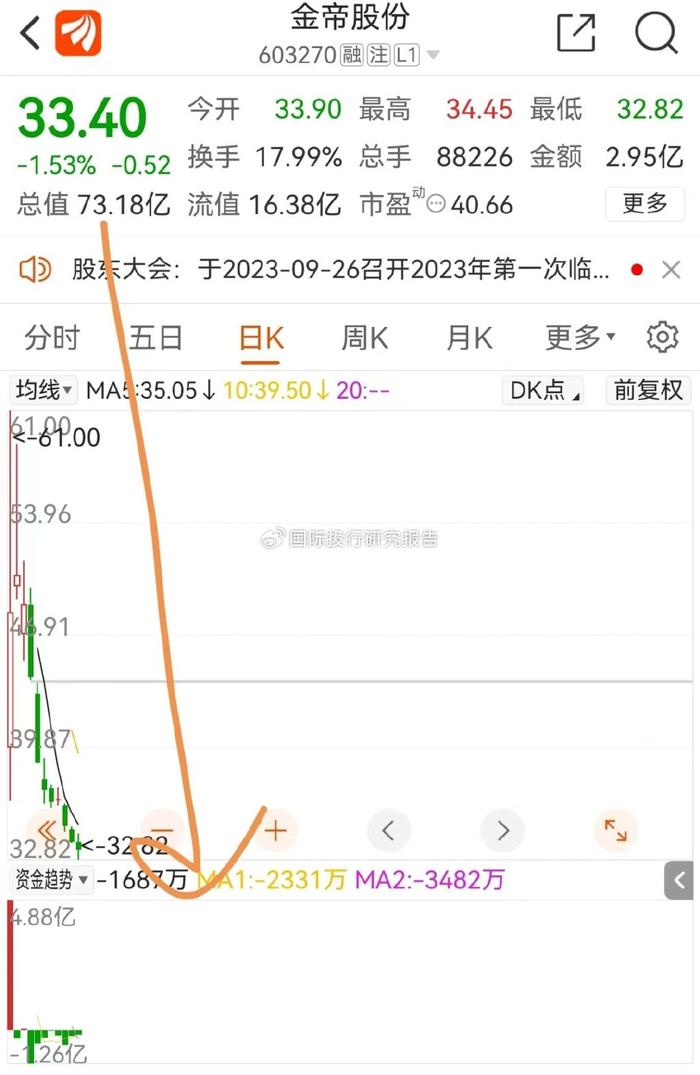Open the 均线 indicator dropdown
The height and width of the screenshot is (1075, 700).
point(42,390)
